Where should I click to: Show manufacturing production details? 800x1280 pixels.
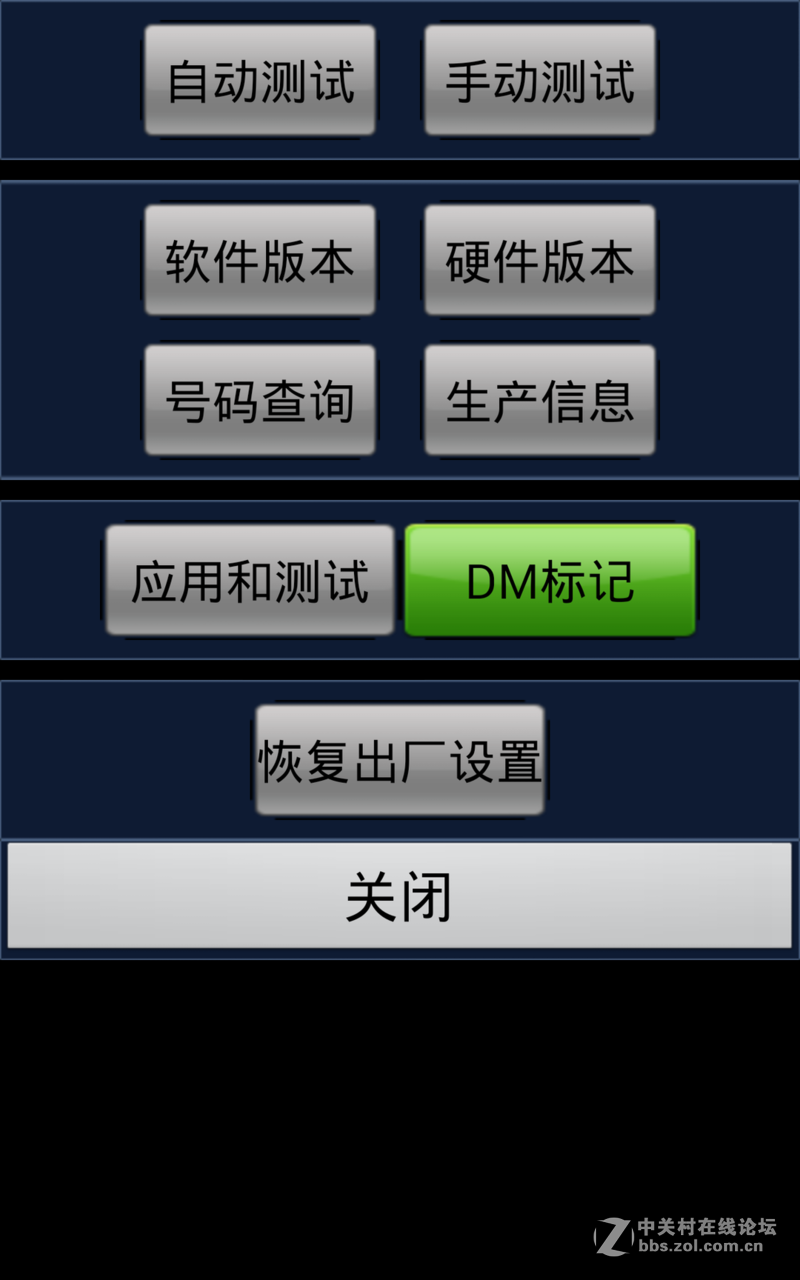pos(540,398)
